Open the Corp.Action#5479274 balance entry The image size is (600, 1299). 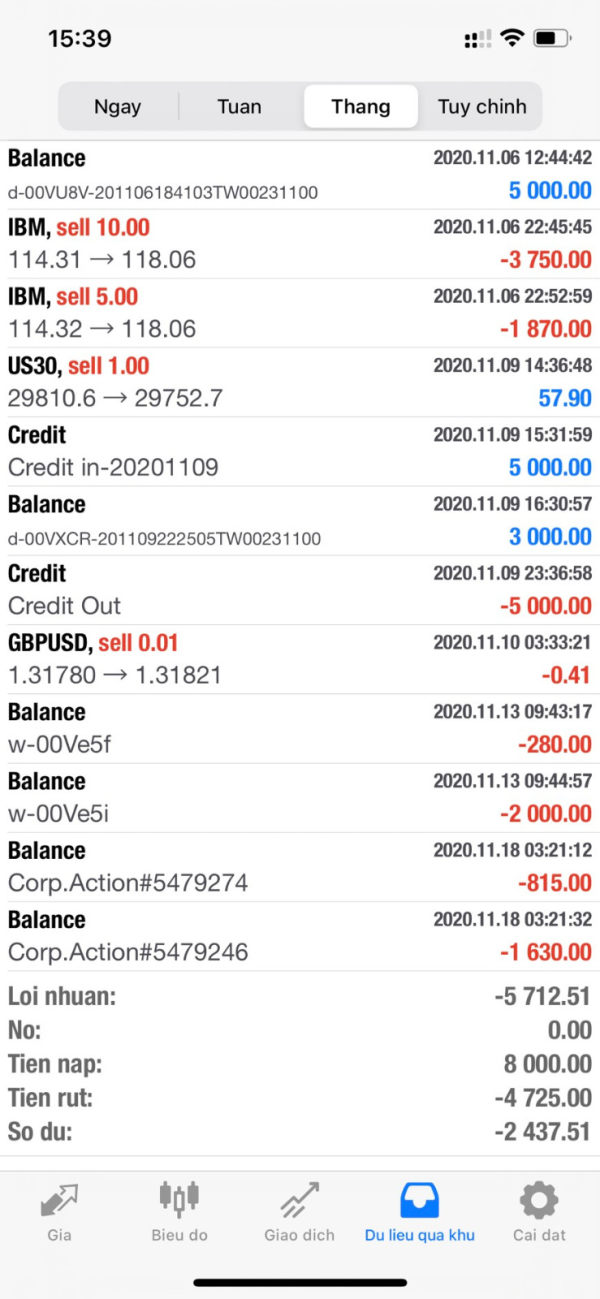300,867
